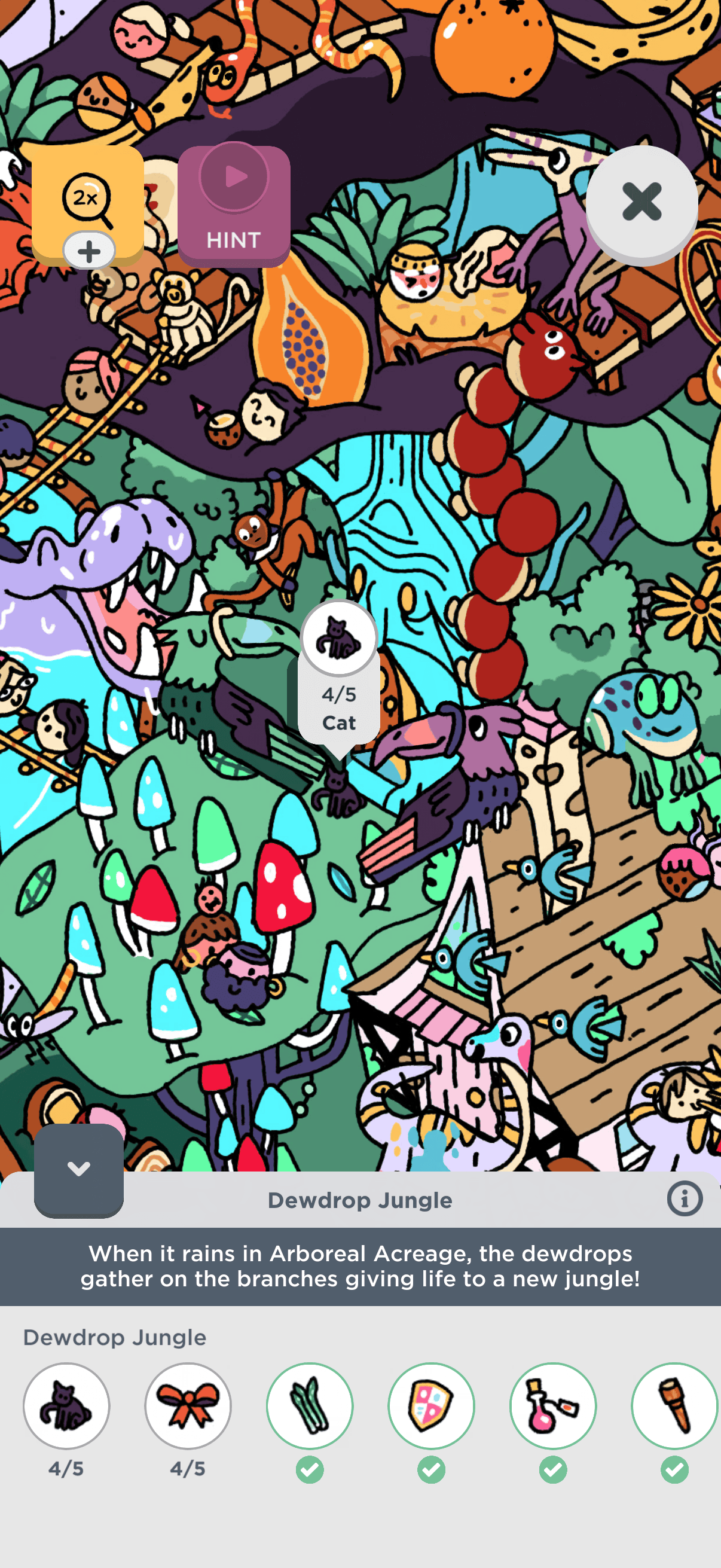The image size is (721, 1568).
Task: Select the completed shield item
Action: (x=432, y=1405)
